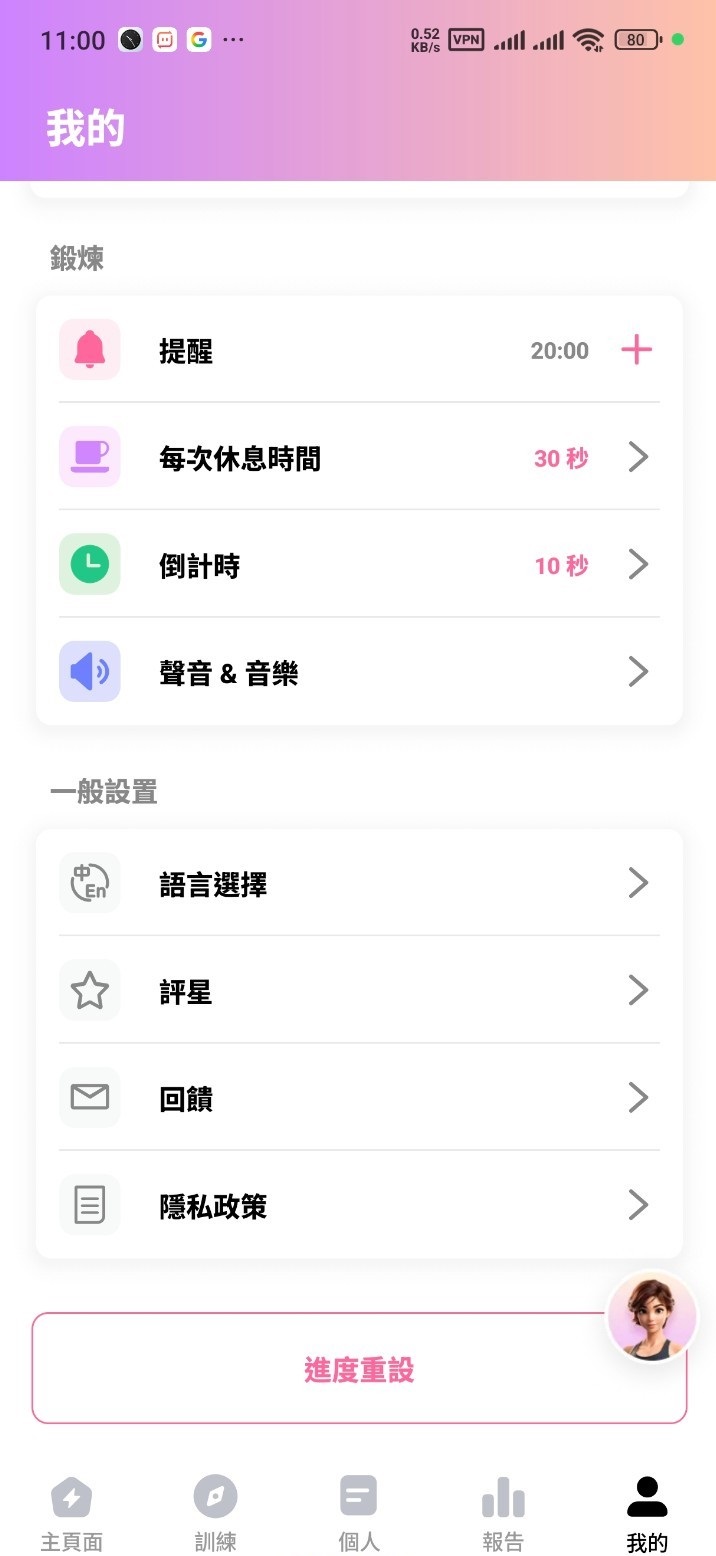This screenshot has height=1556, width=716.
Task: Open the 報告 reports tab
Action: point(502,1512)
